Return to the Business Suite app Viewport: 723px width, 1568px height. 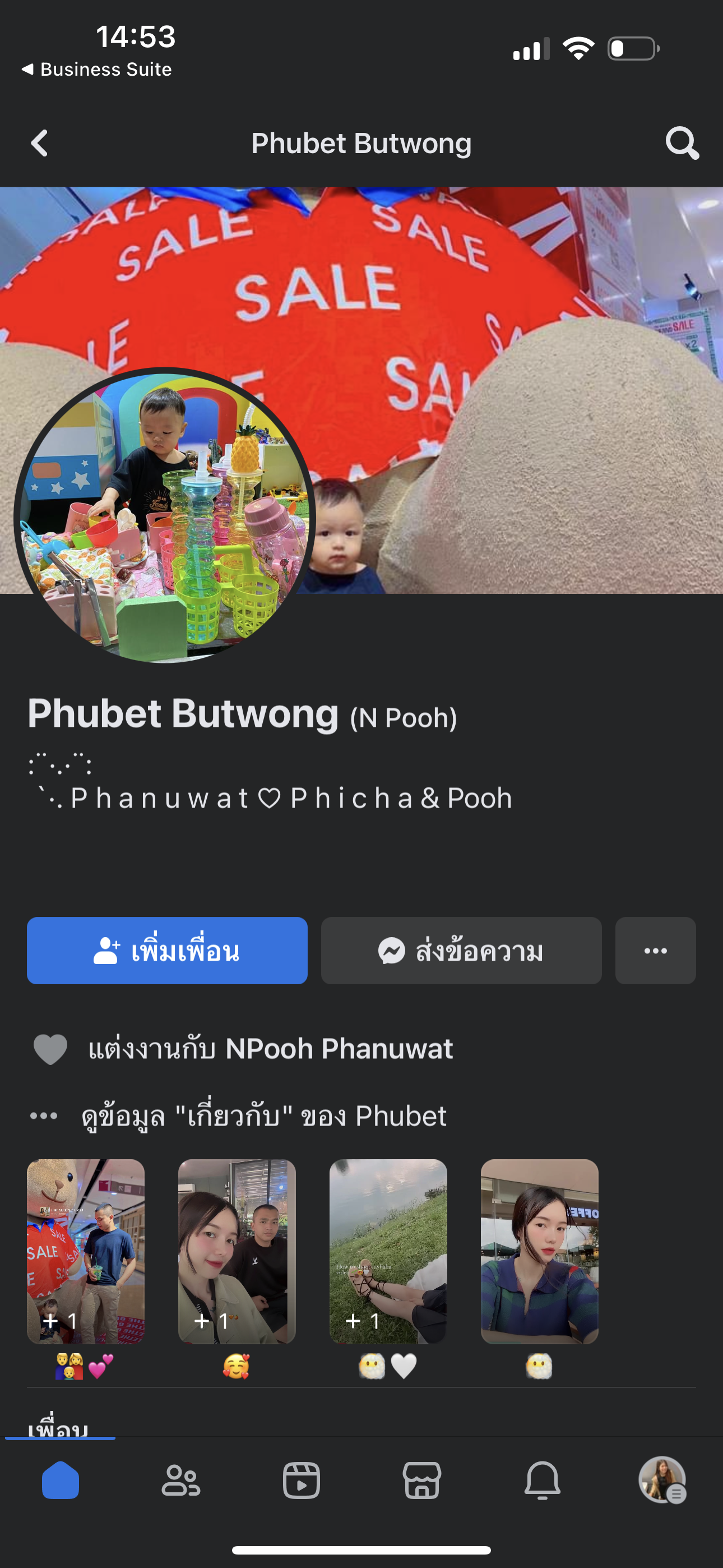(98, 70)
